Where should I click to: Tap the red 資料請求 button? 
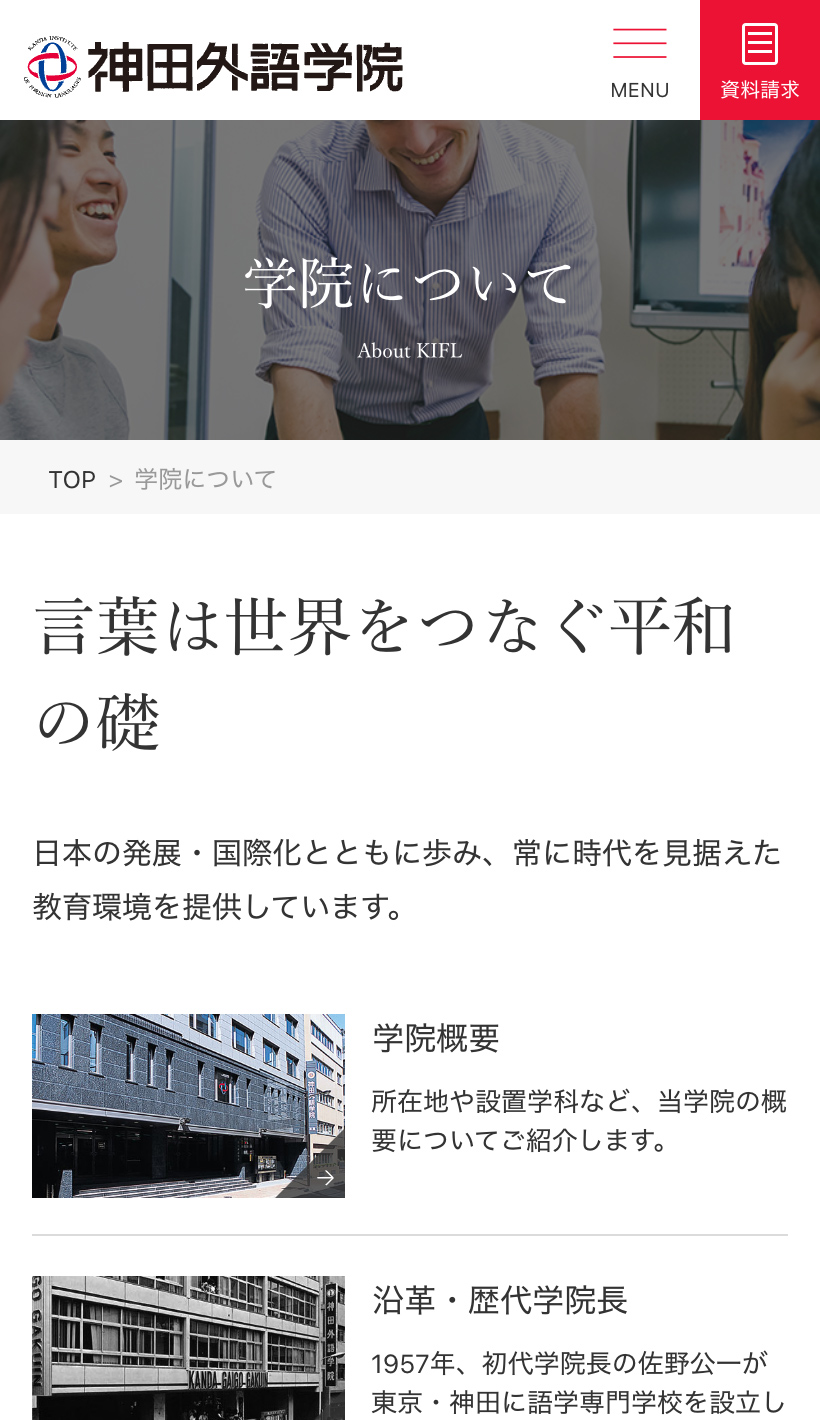[x=760, y=60]
